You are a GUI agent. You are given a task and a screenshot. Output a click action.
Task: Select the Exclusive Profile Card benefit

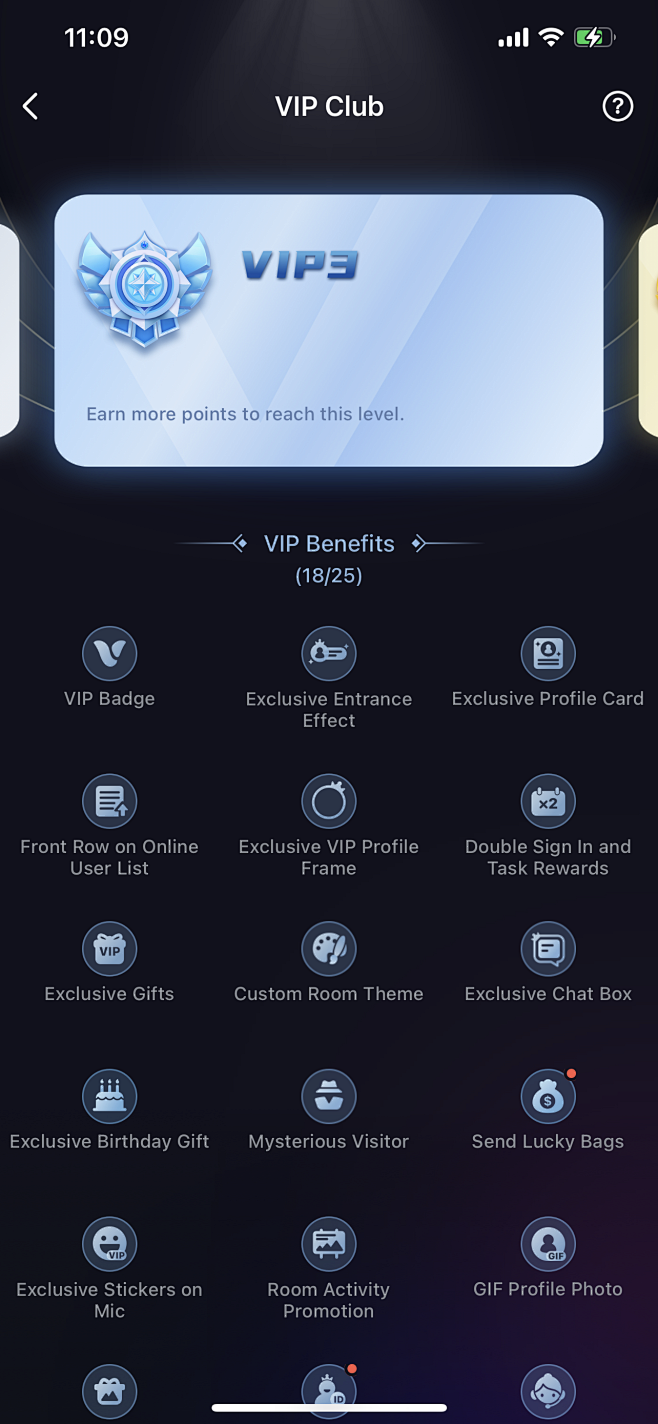[548, 654]
